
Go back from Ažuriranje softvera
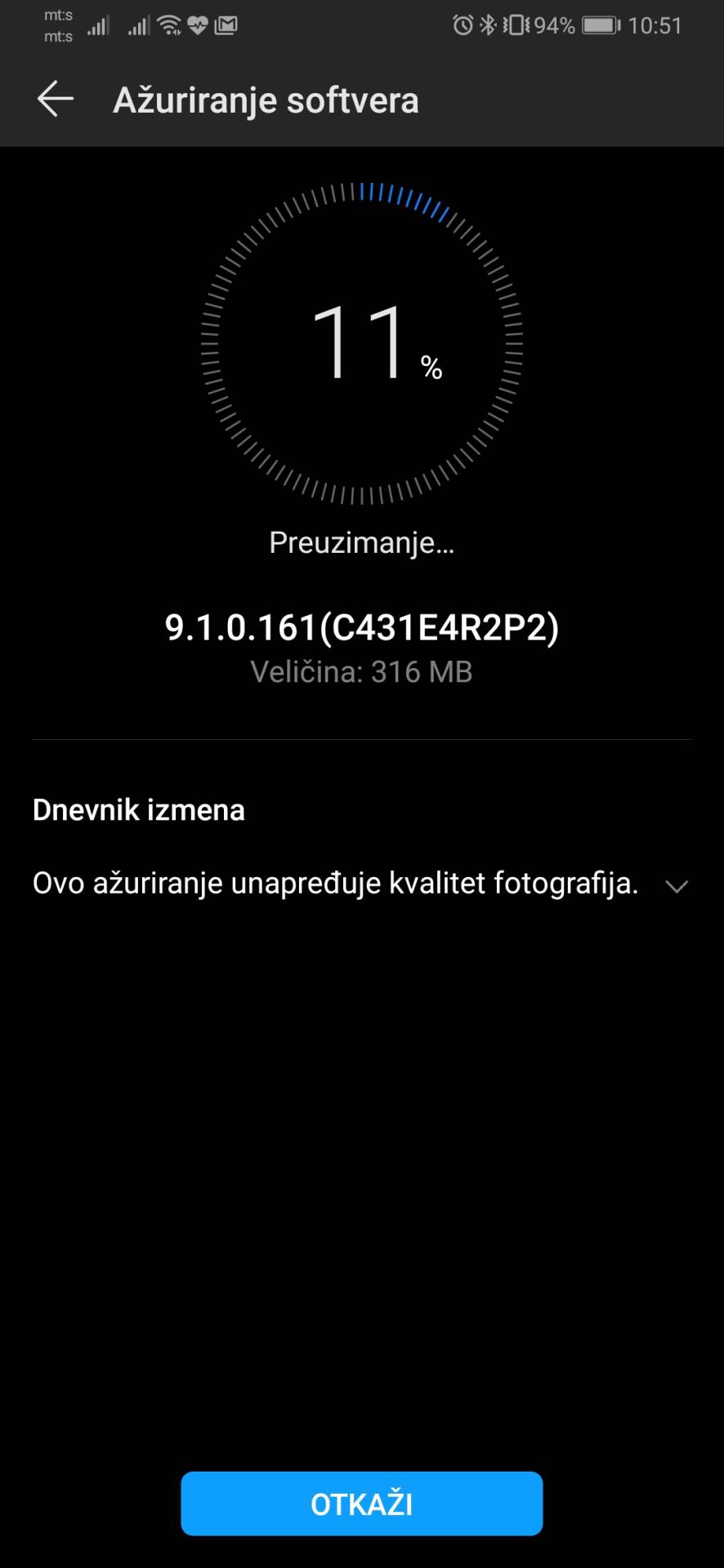(56, 100)
